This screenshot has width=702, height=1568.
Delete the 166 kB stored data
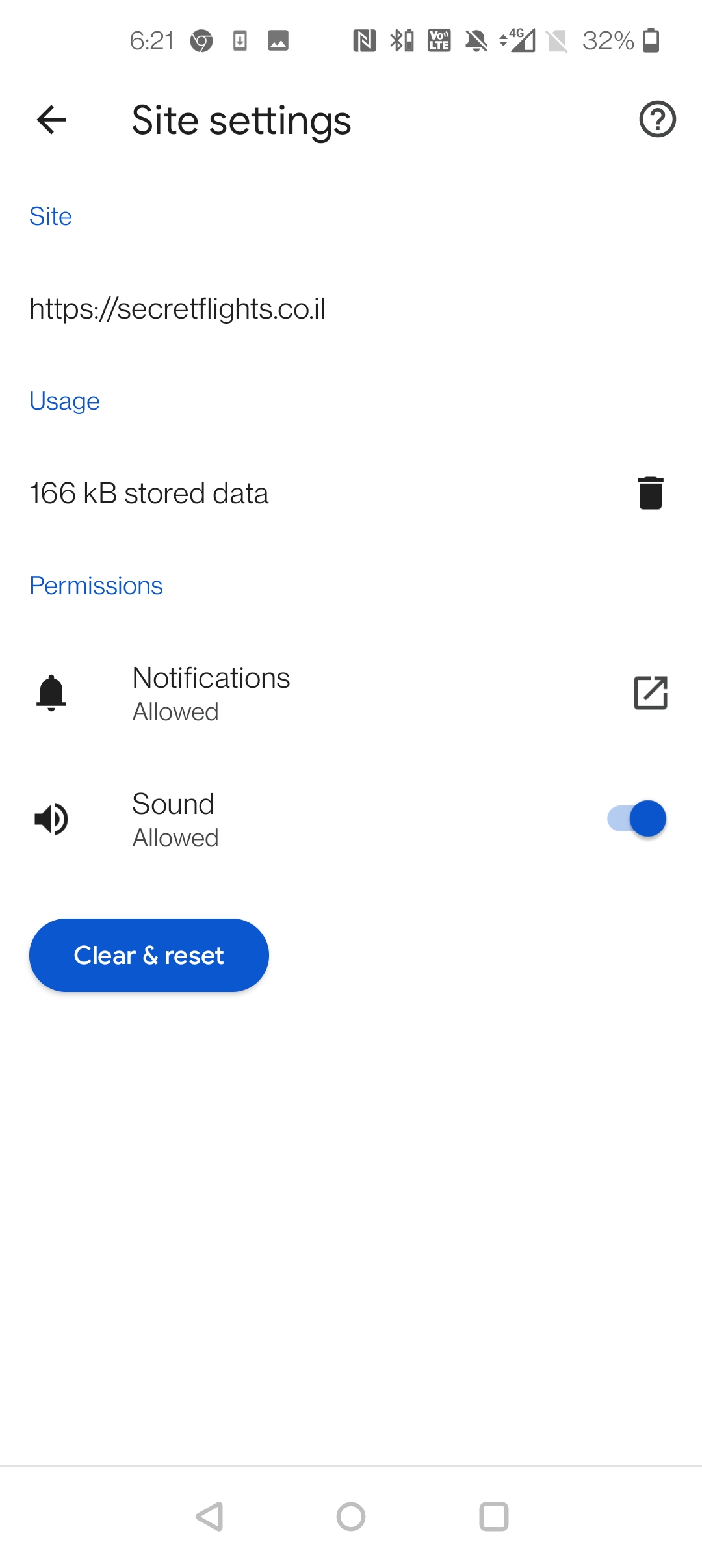click(650, 493)
